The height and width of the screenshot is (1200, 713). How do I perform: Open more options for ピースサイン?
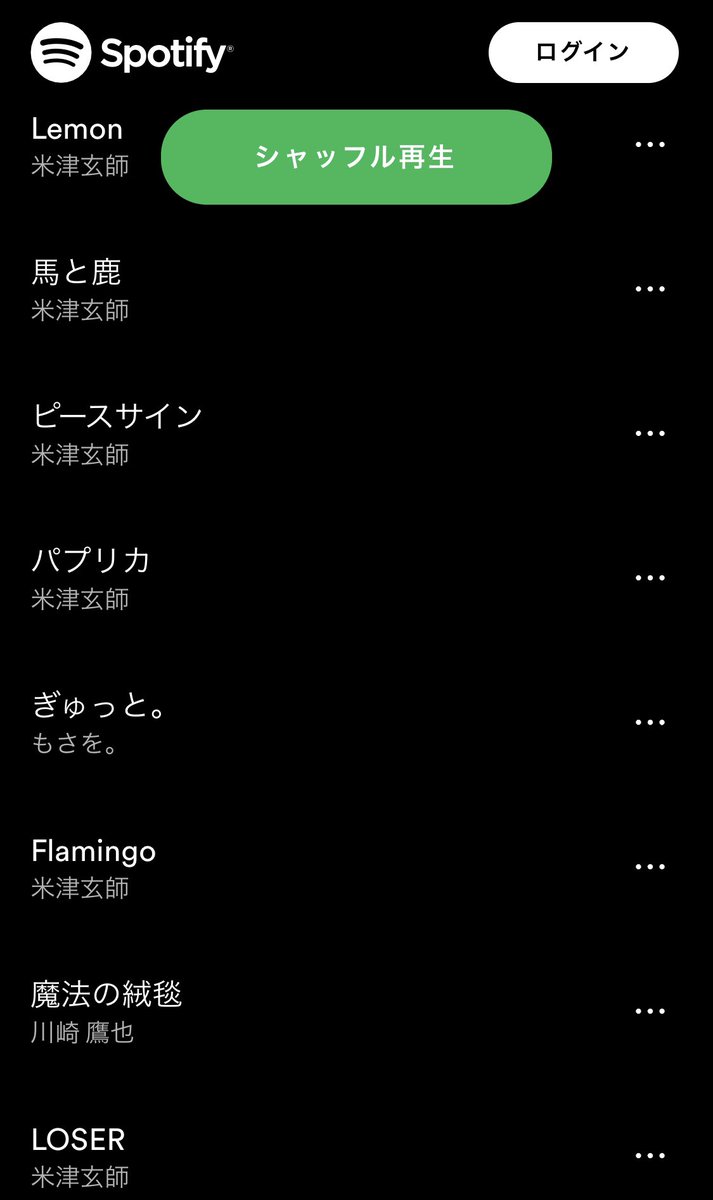tap(650, 433)
